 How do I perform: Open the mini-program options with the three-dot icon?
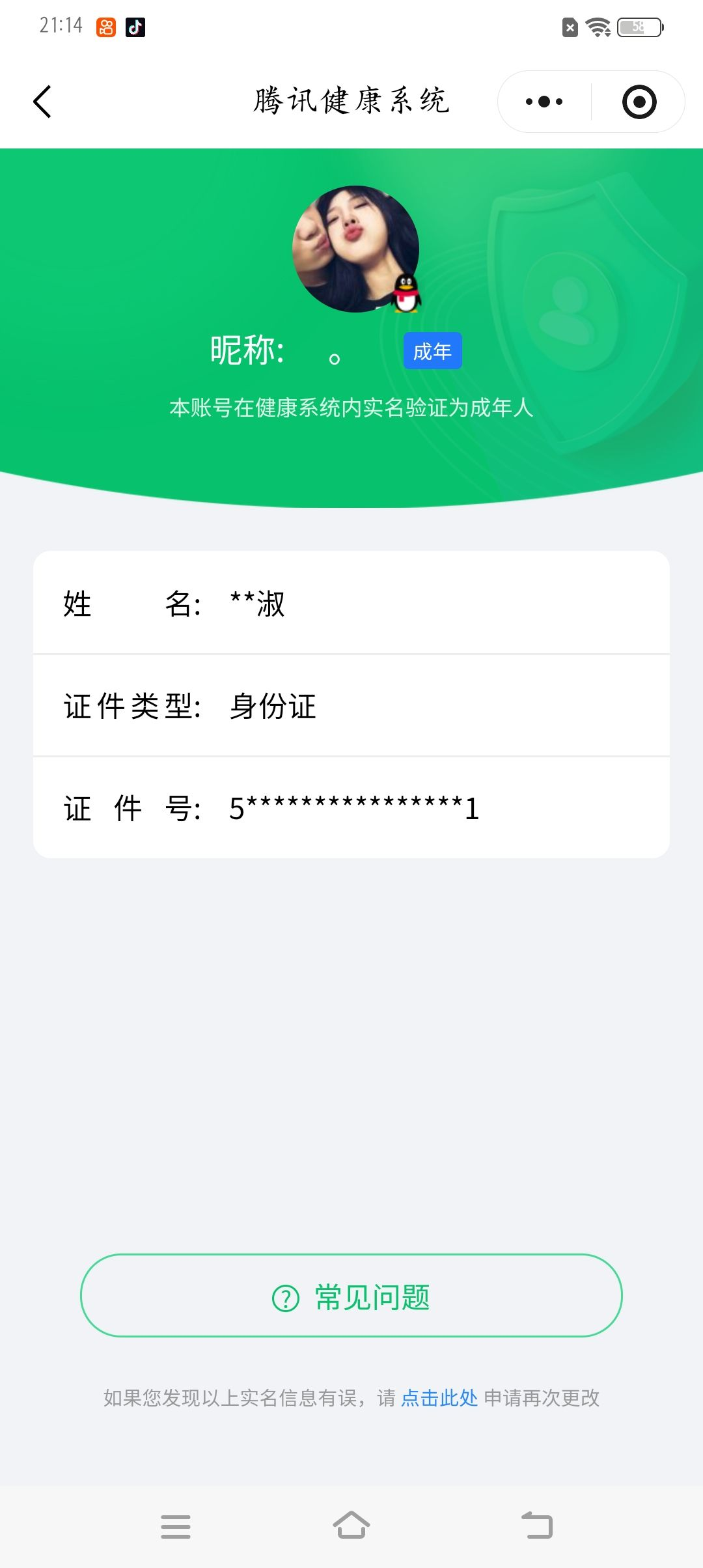coord(542,102)
